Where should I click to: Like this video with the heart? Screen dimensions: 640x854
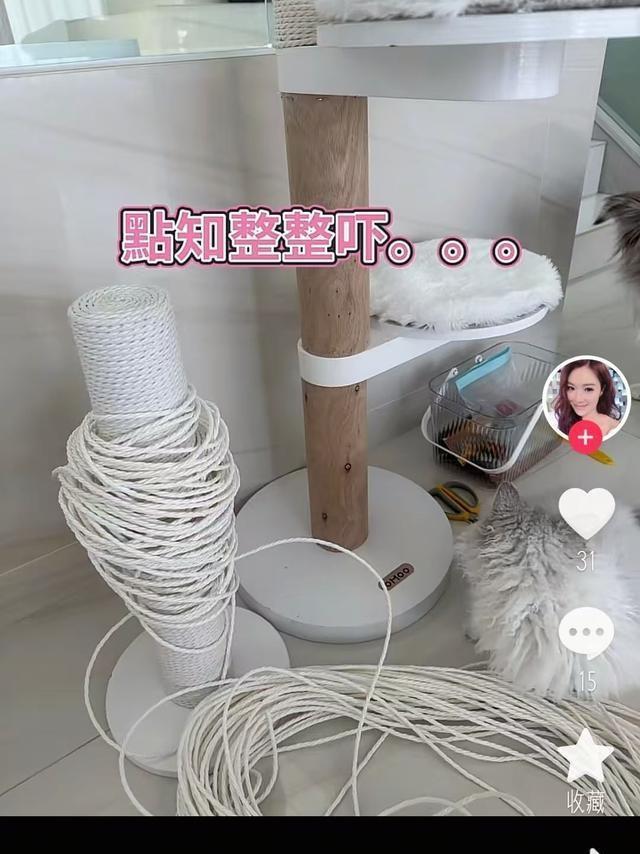(x=586, y=512)
